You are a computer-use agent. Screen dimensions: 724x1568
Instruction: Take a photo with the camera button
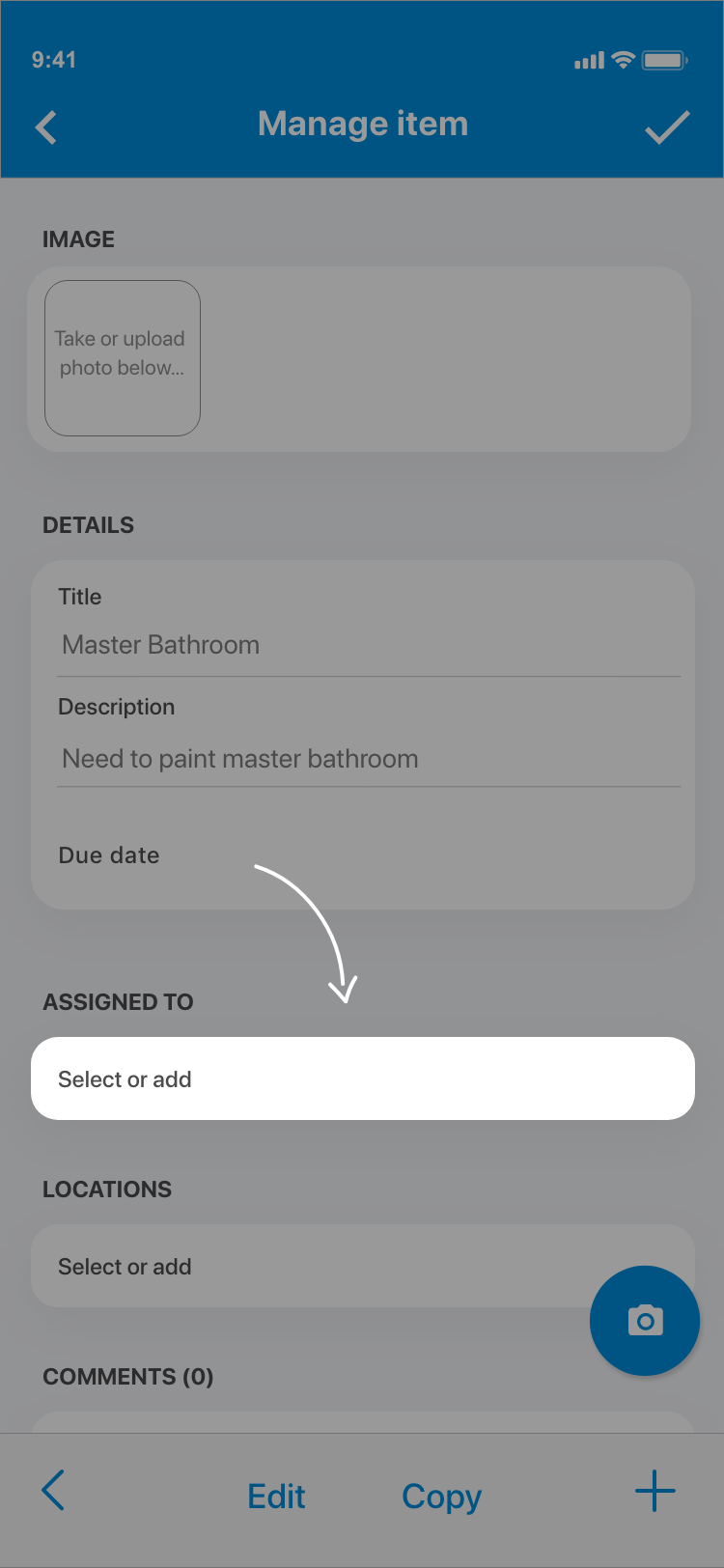tap(644, 1320)
